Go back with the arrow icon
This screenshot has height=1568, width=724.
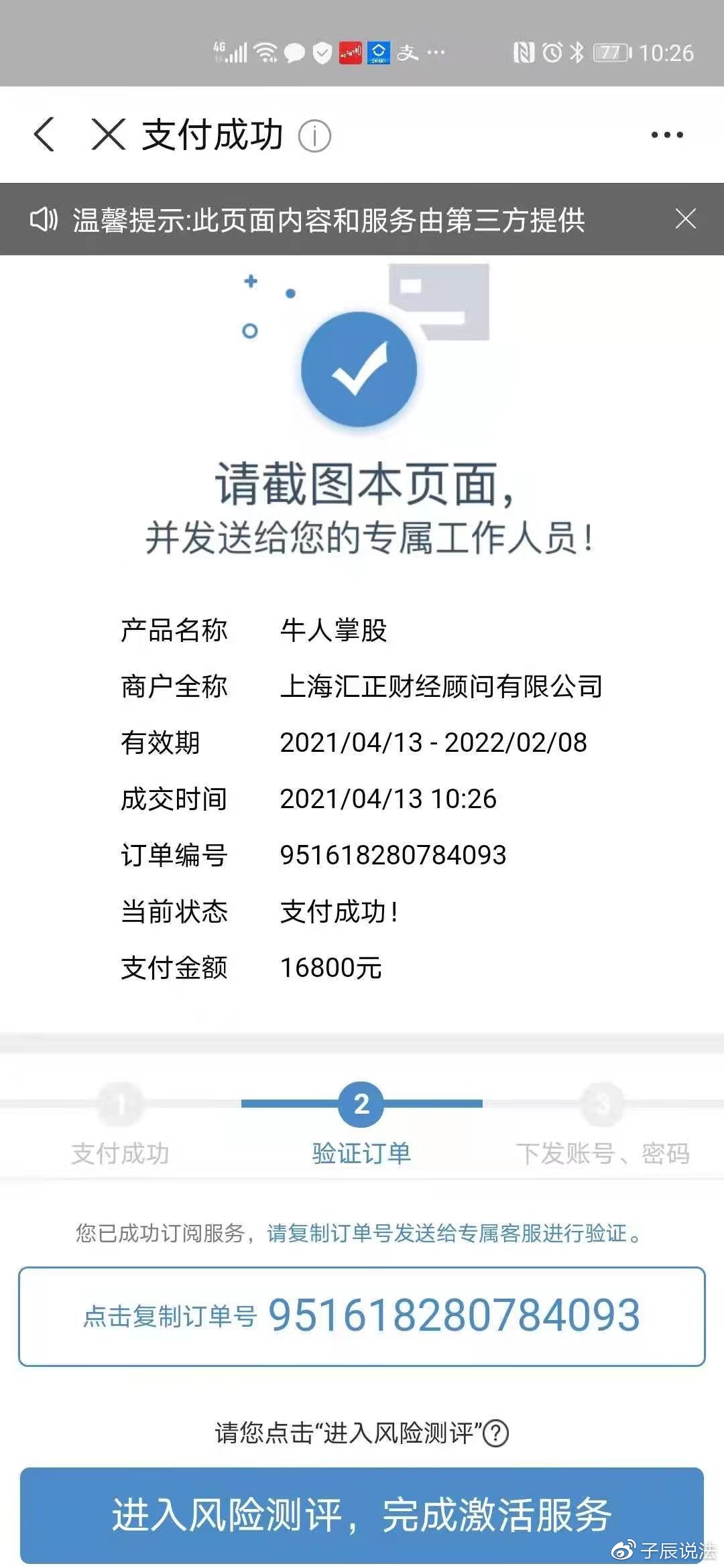(x=44, y=135)
